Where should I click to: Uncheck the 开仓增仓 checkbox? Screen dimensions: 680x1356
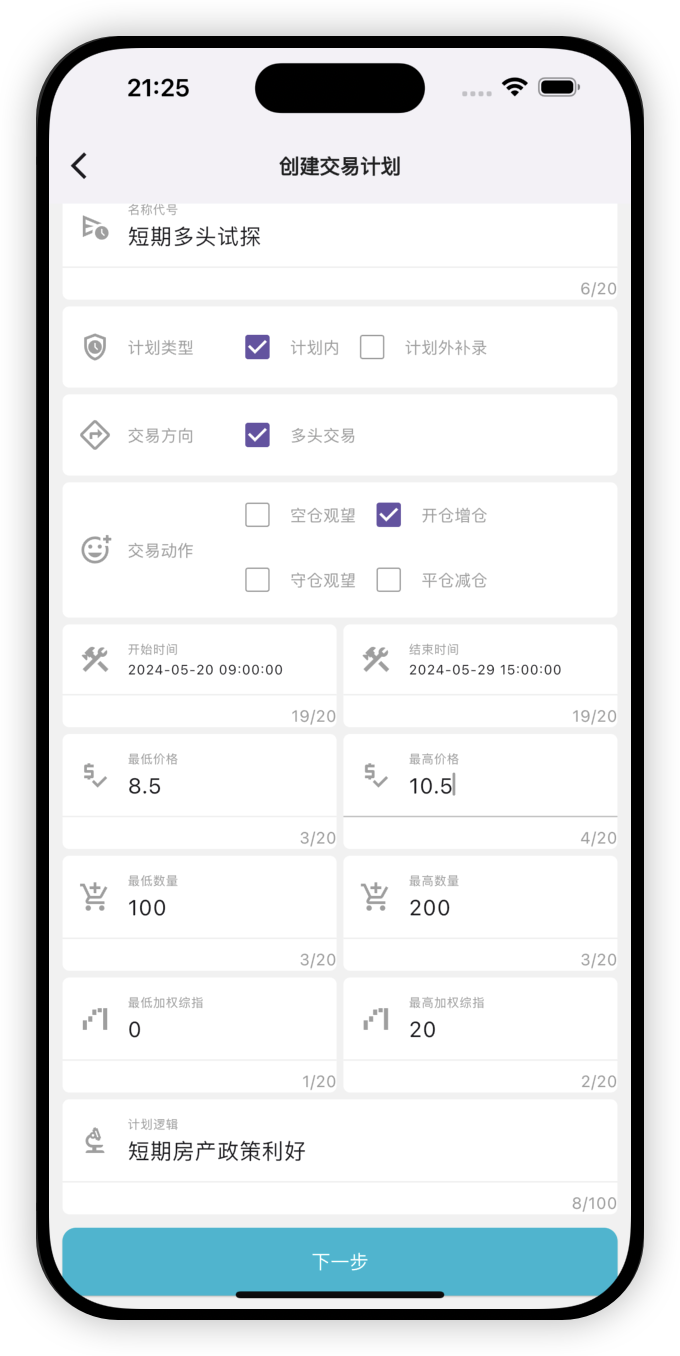click(388, 515)
